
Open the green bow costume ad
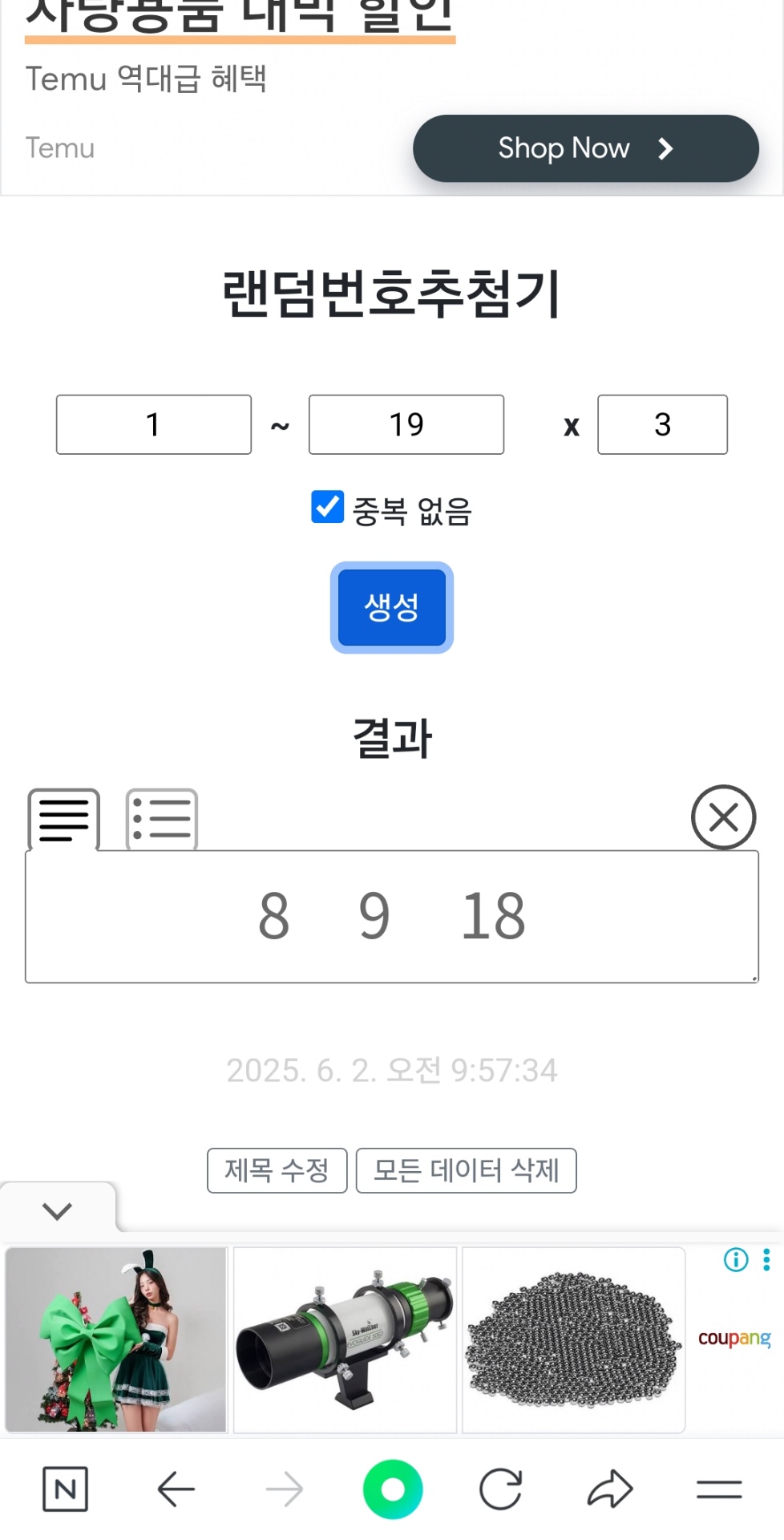click(116, 1339)
